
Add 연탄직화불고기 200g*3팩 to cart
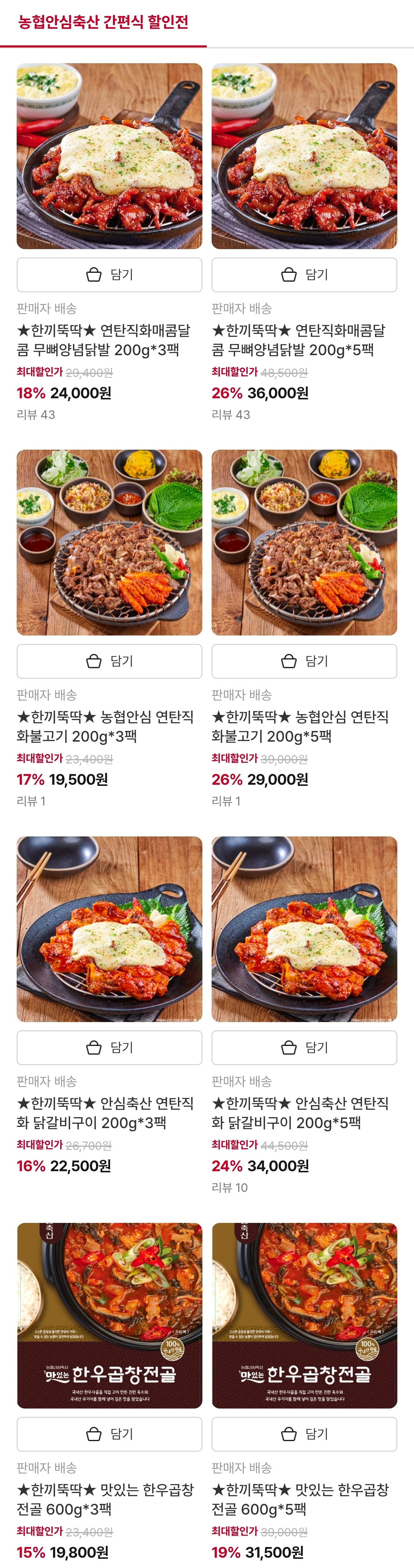click(x=109, y=661)
